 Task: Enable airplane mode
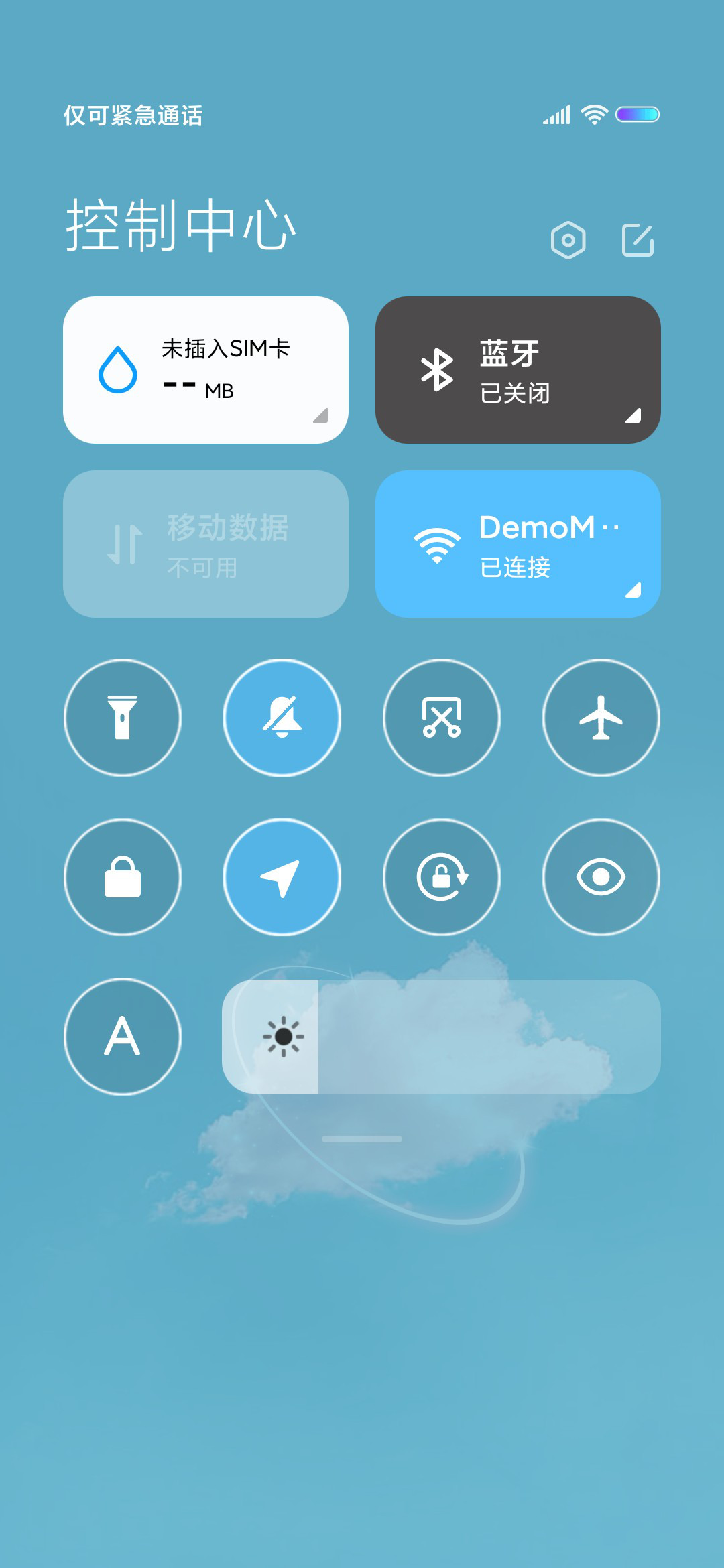click(601, 718)
